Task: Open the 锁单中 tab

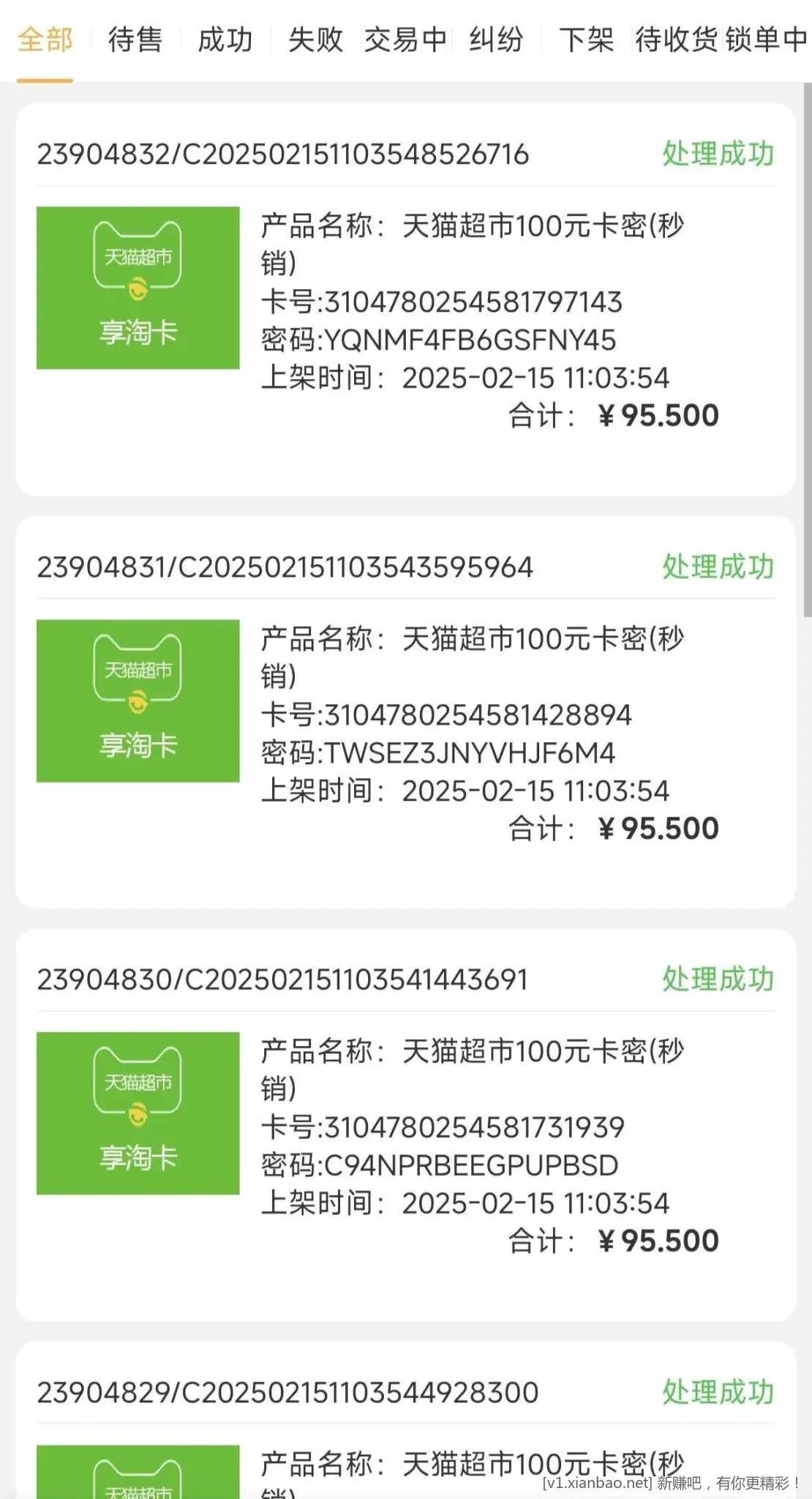Action: pos(767,40)
